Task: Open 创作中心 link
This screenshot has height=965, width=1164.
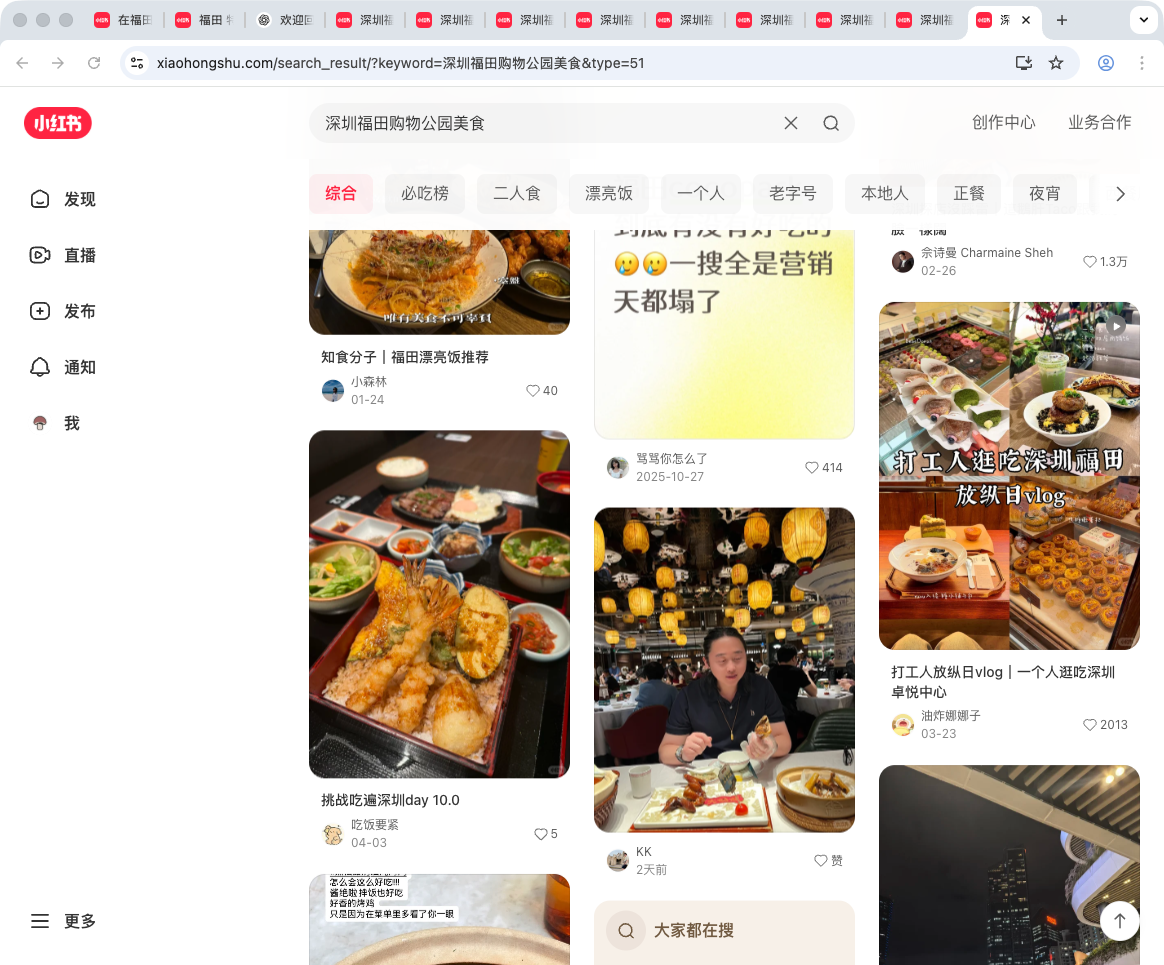Action: pyautogui.click(x=1003, y=122)
